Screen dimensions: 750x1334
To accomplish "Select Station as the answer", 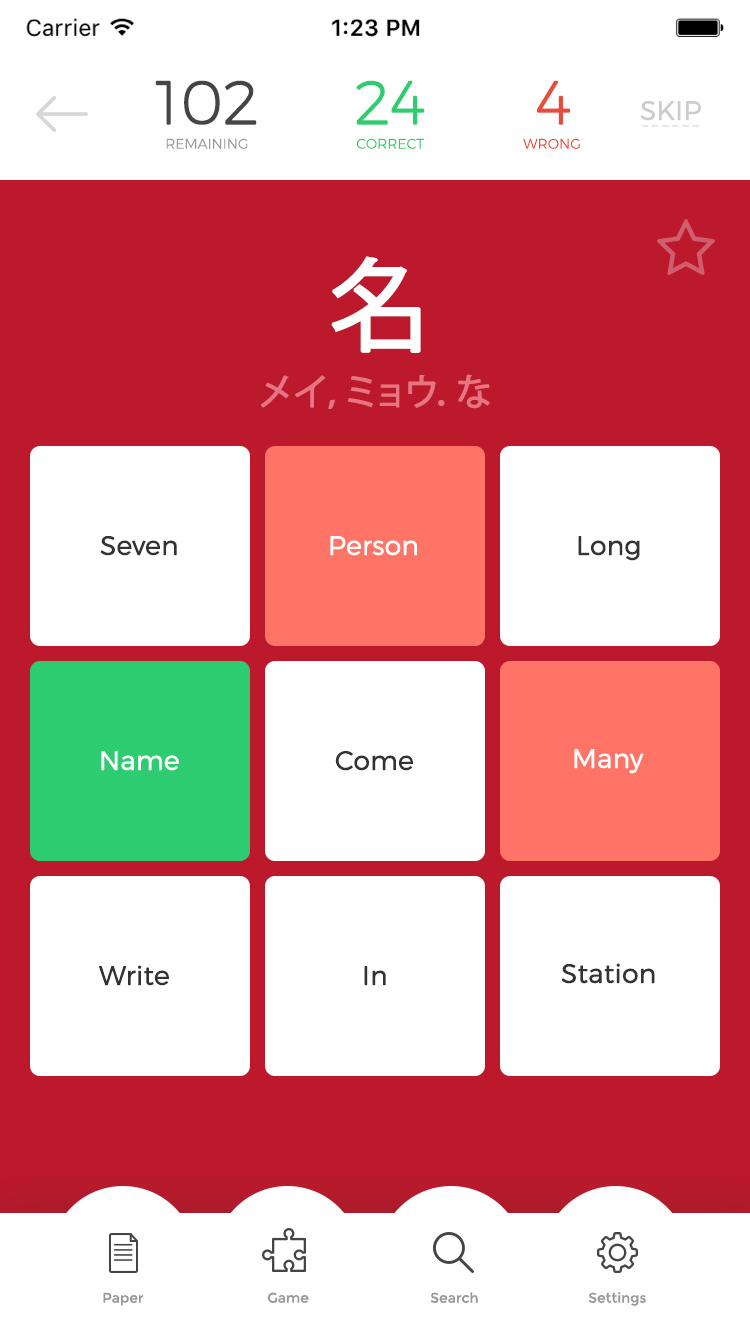I will point(610,976).
